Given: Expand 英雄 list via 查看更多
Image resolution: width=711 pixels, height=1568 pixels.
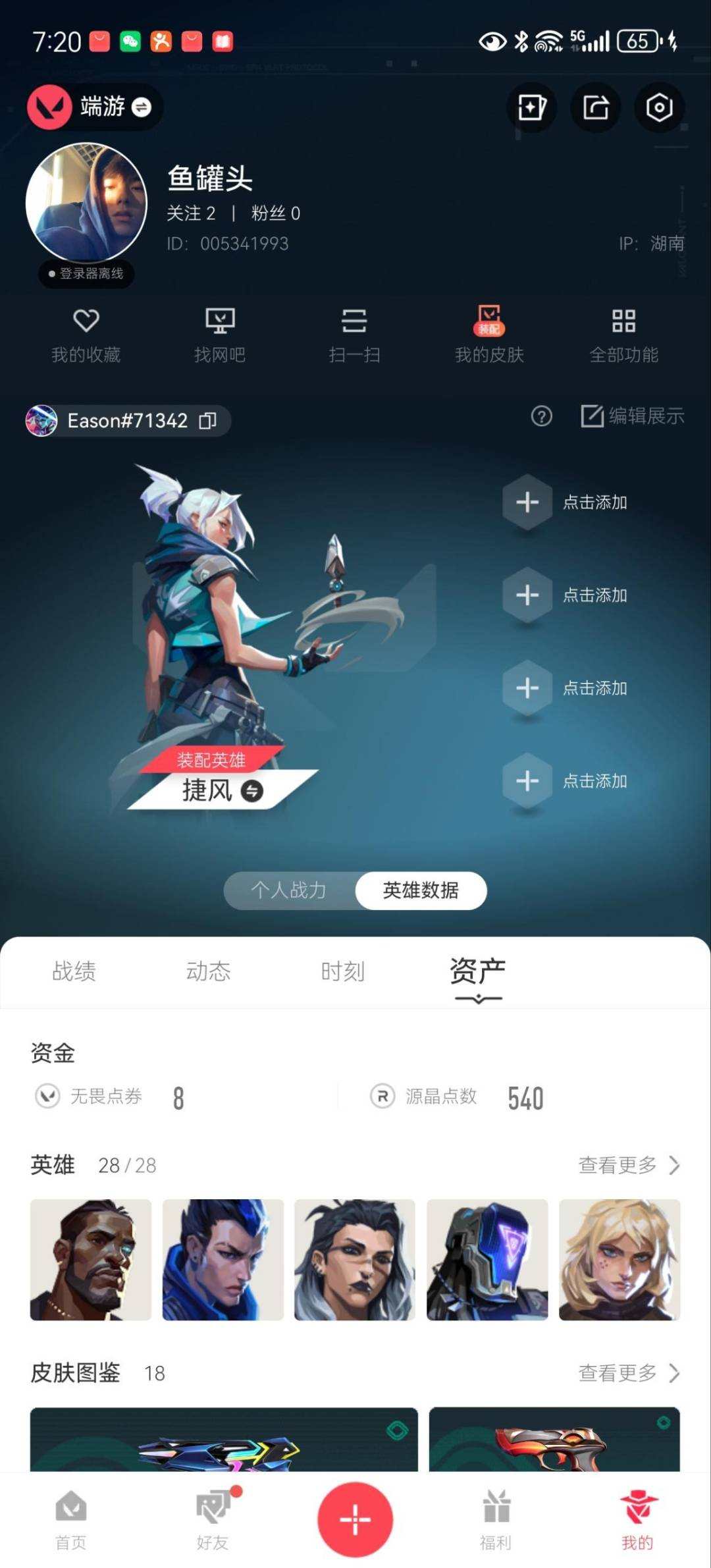Looking at the screenshot, I should (627, 1165).
